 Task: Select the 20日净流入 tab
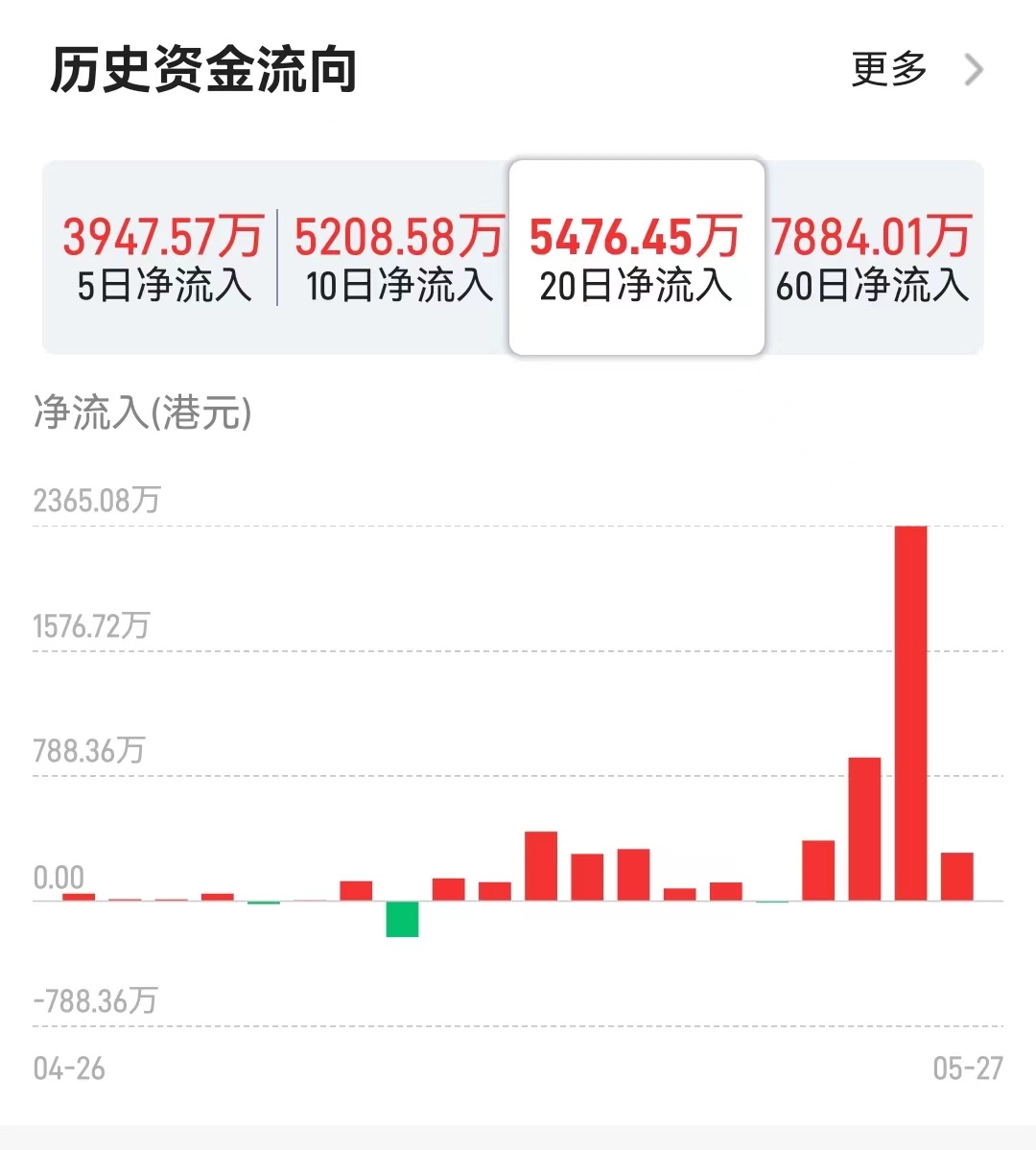tap(636, 259)
